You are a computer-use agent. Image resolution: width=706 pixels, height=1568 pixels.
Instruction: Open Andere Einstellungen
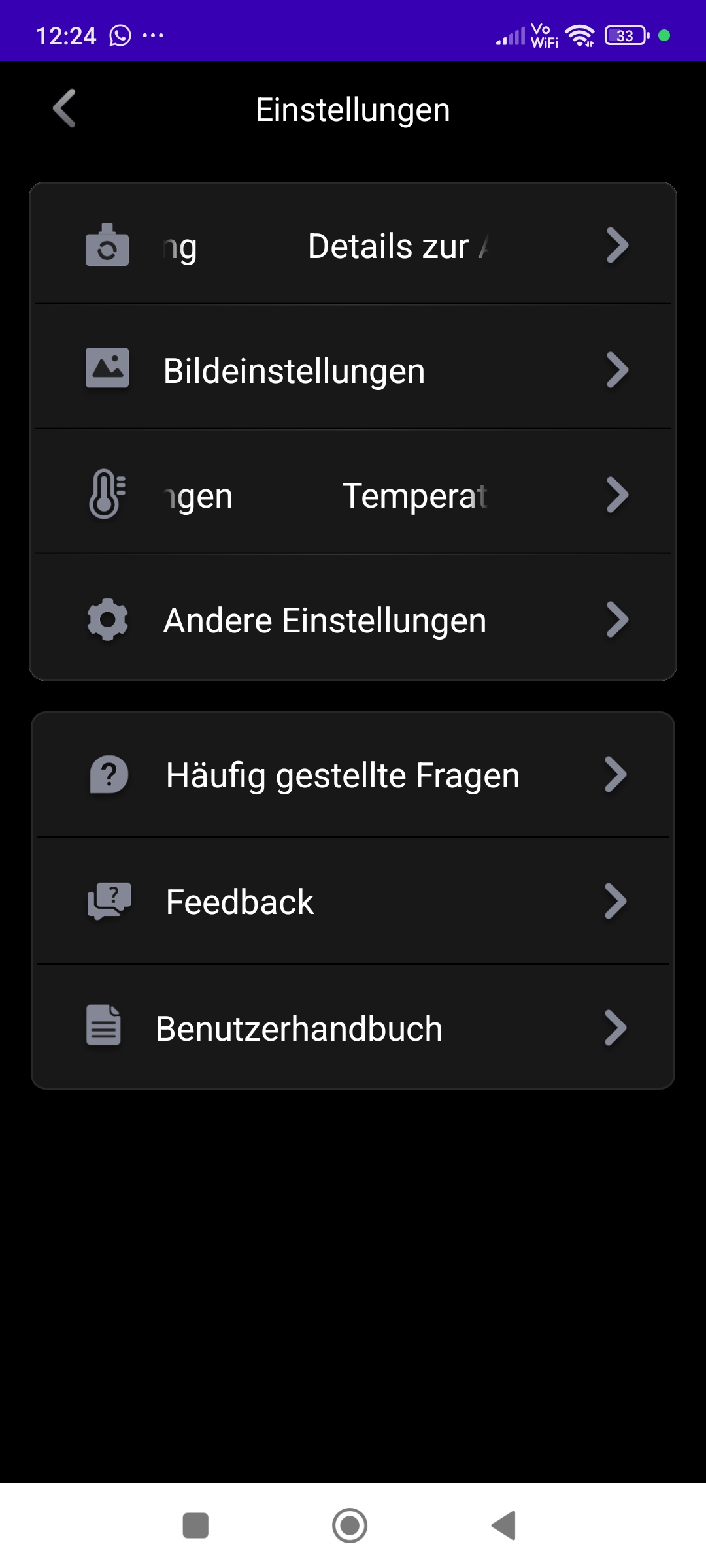(x=353, y=620)
